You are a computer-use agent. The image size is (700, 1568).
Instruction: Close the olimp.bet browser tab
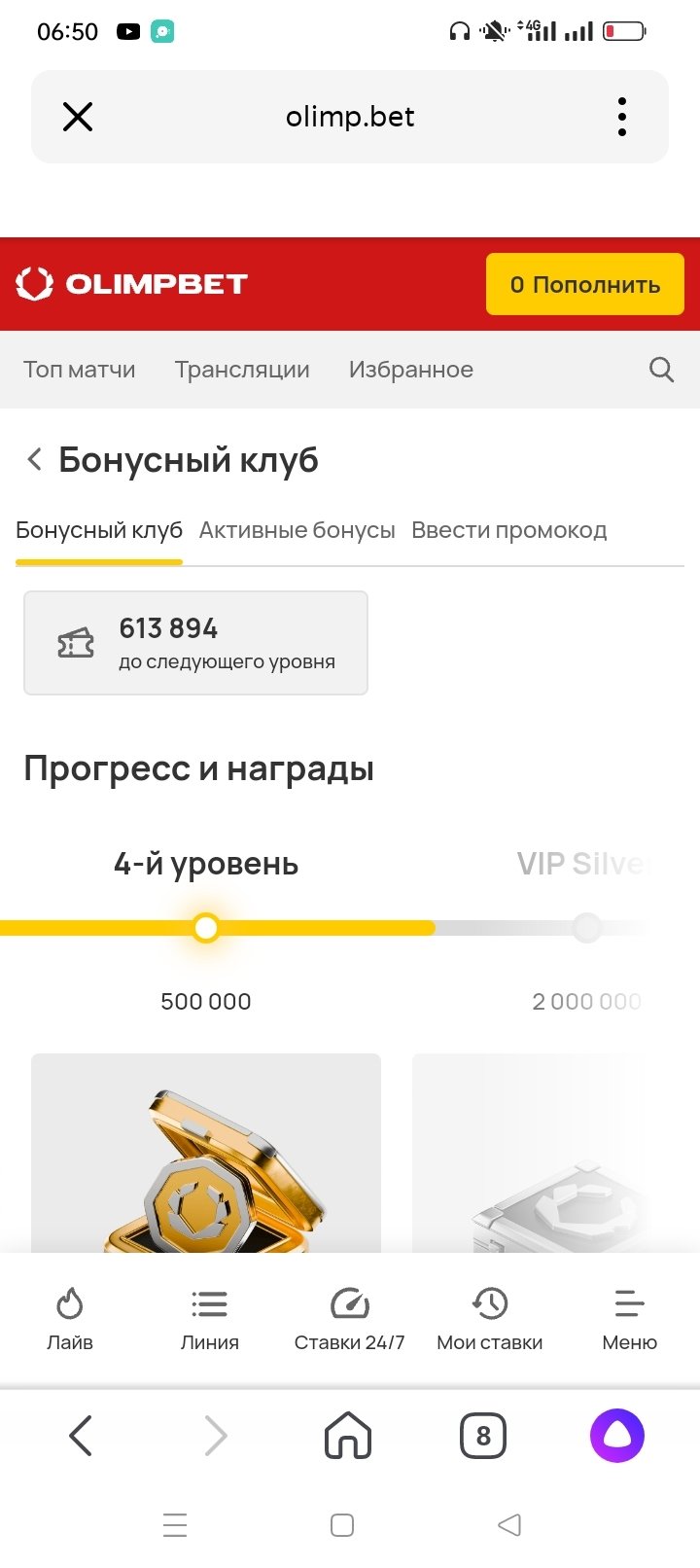pos(78,117)
